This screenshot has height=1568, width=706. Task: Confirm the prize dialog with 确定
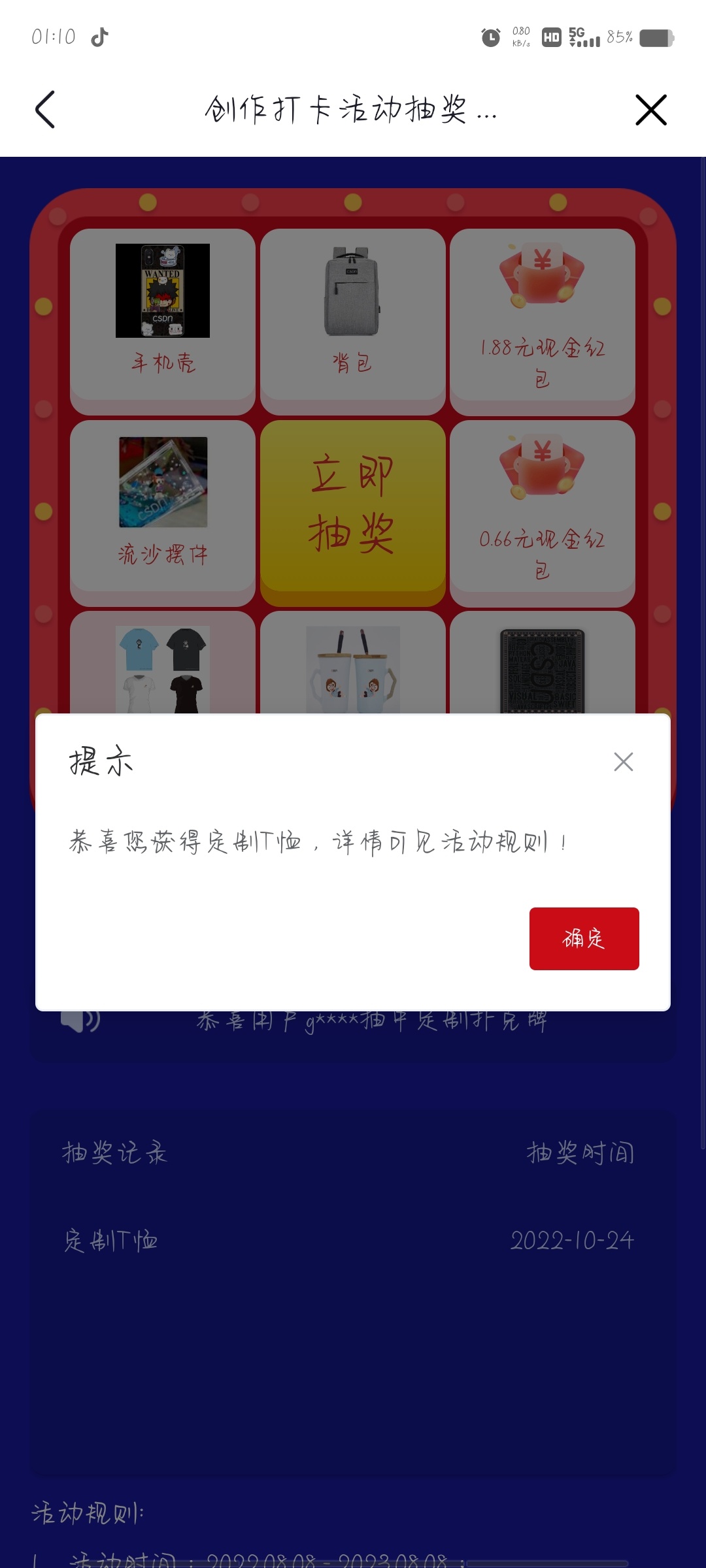(x=584, y=938)
